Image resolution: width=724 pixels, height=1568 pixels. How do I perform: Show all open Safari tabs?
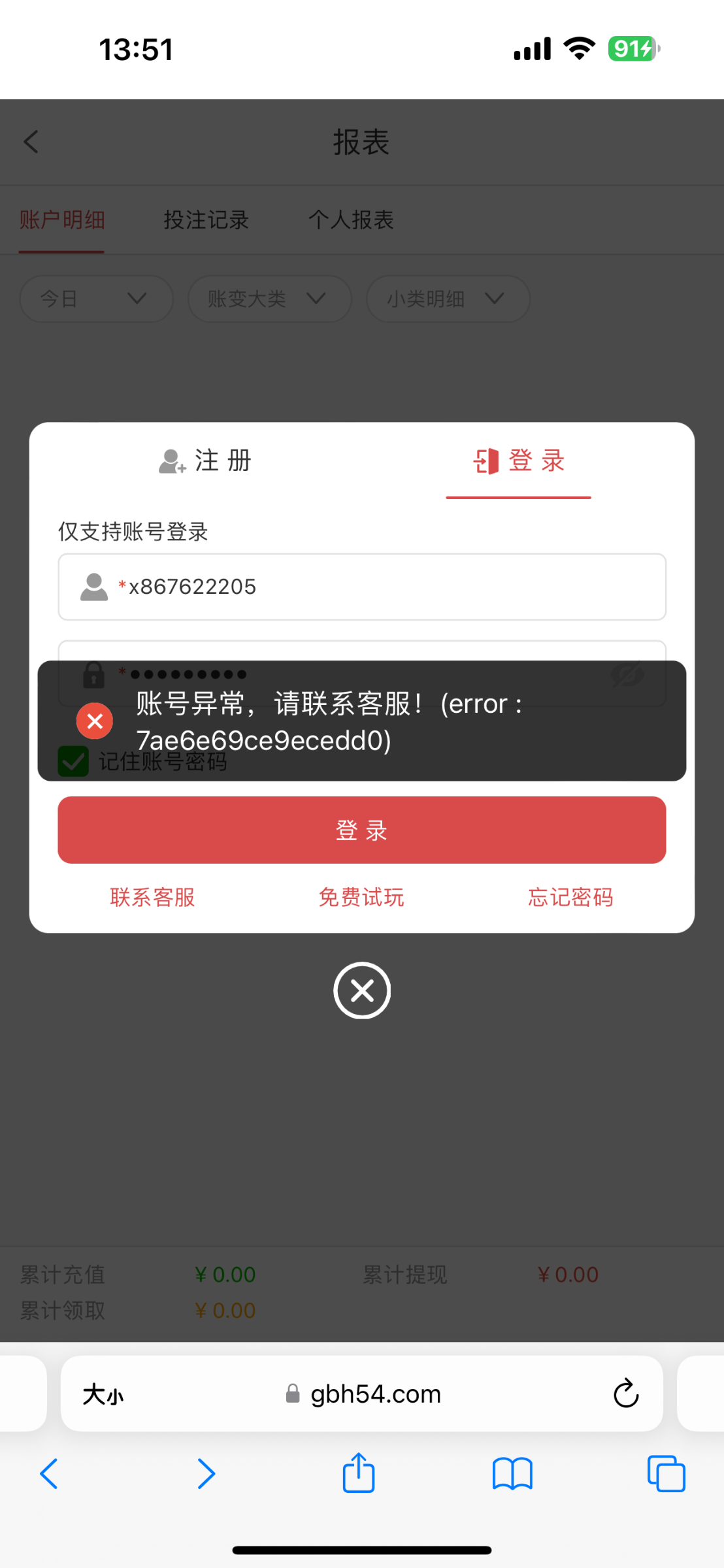[x=666, y=1473]
